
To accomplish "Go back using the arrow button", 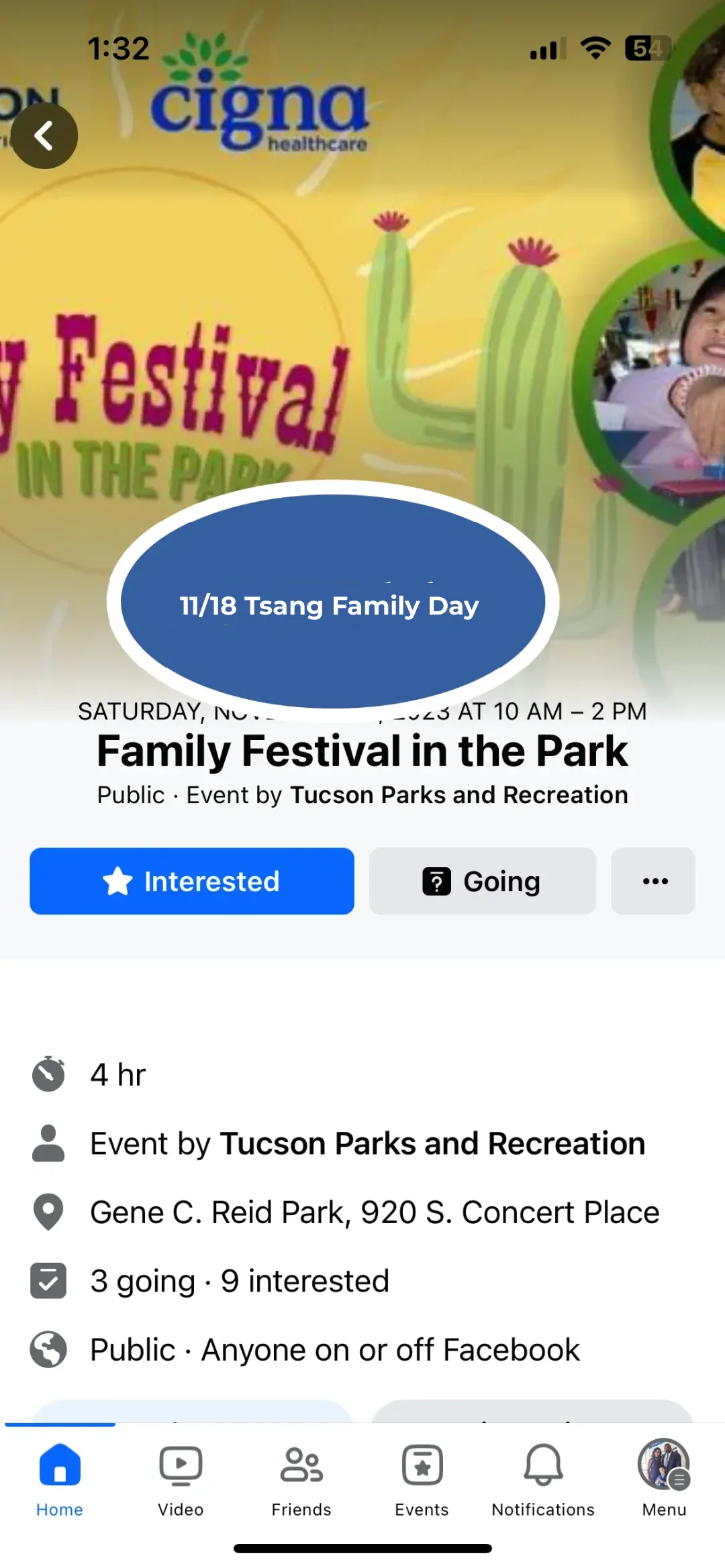I will point(44,136).
